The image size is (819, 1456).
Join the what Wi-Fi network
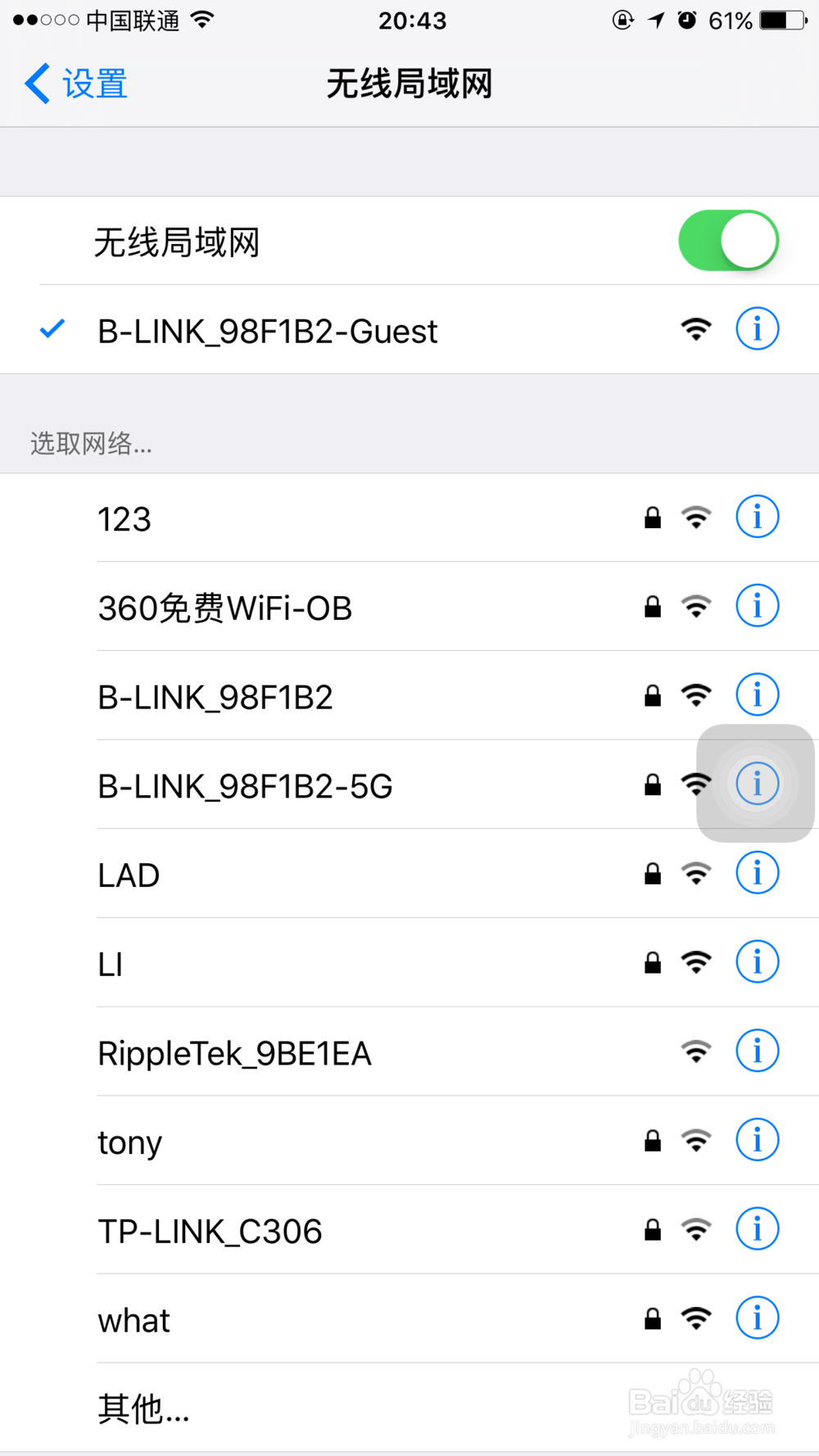click(x=328, y=1319)
